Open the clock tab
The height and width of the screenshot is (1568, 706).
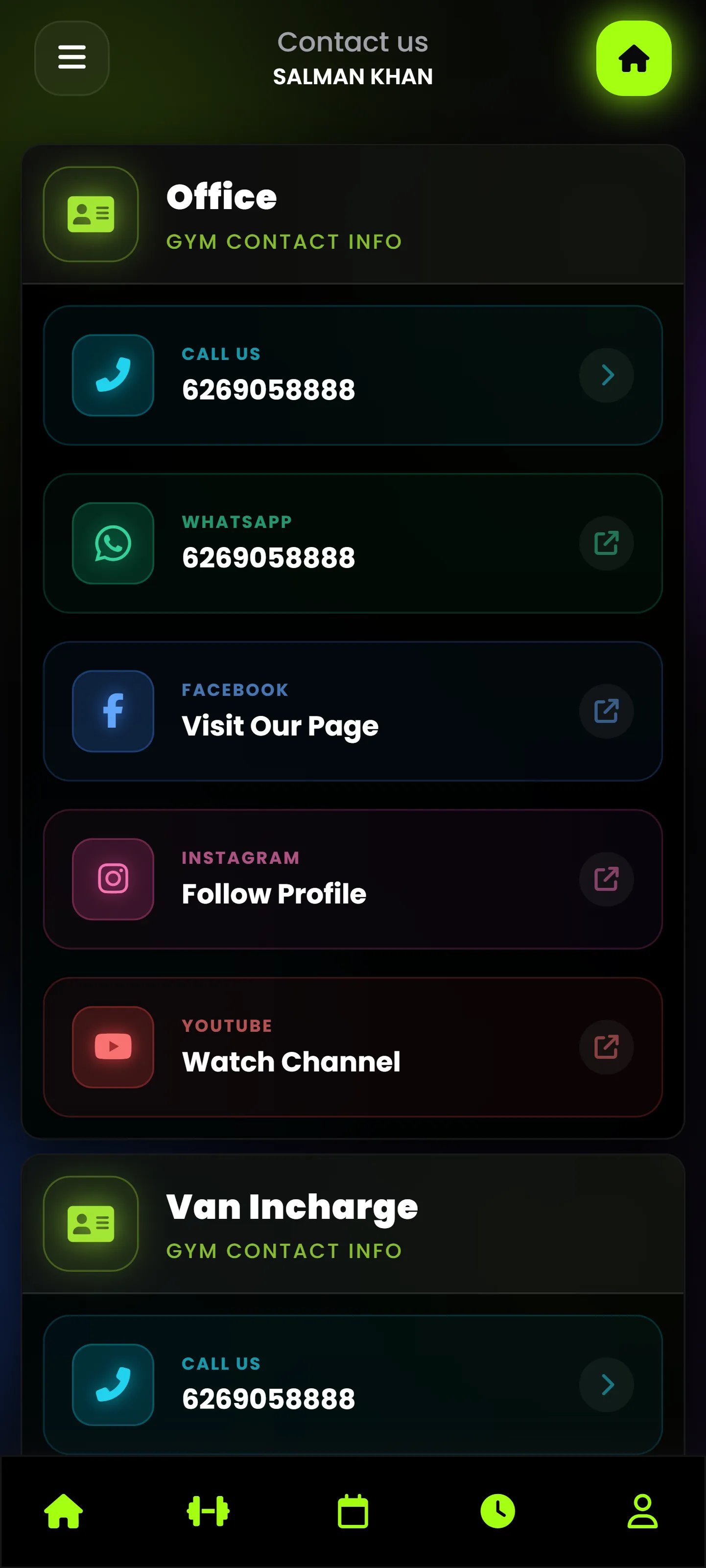[498, 1511]
